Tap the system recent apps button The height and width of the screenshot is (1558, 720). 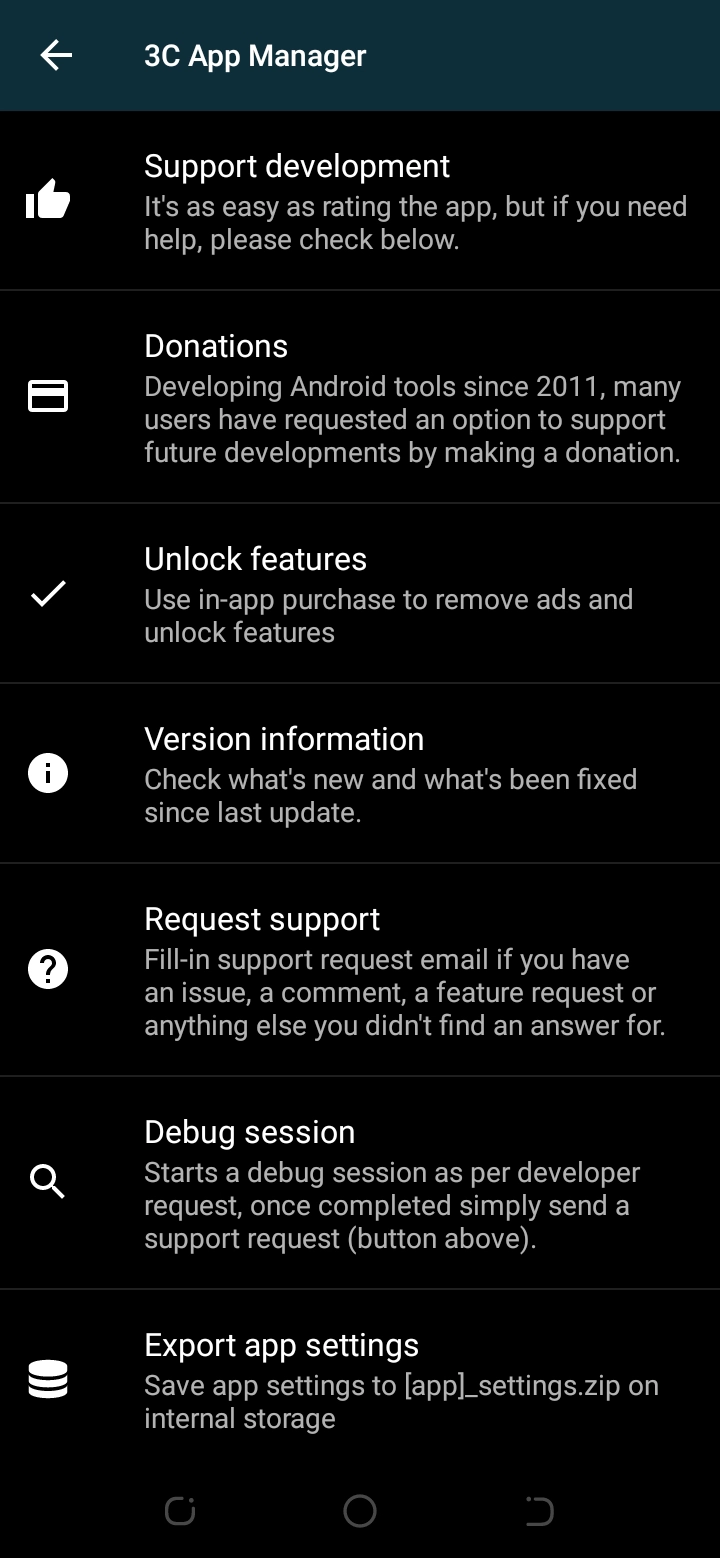point(180,1511)
